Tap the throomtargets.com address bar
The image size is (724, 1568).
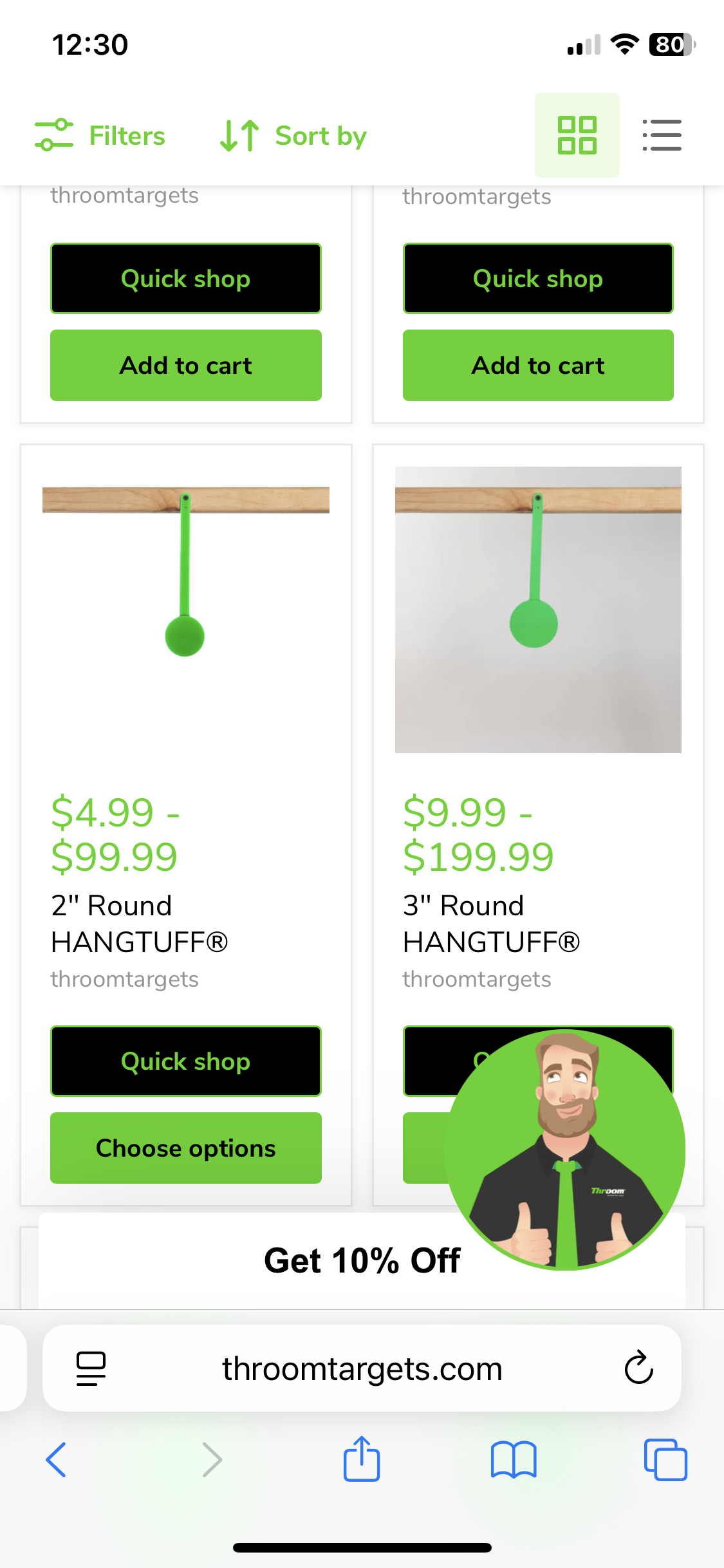pyautogui.click(x=362, y=1368)
